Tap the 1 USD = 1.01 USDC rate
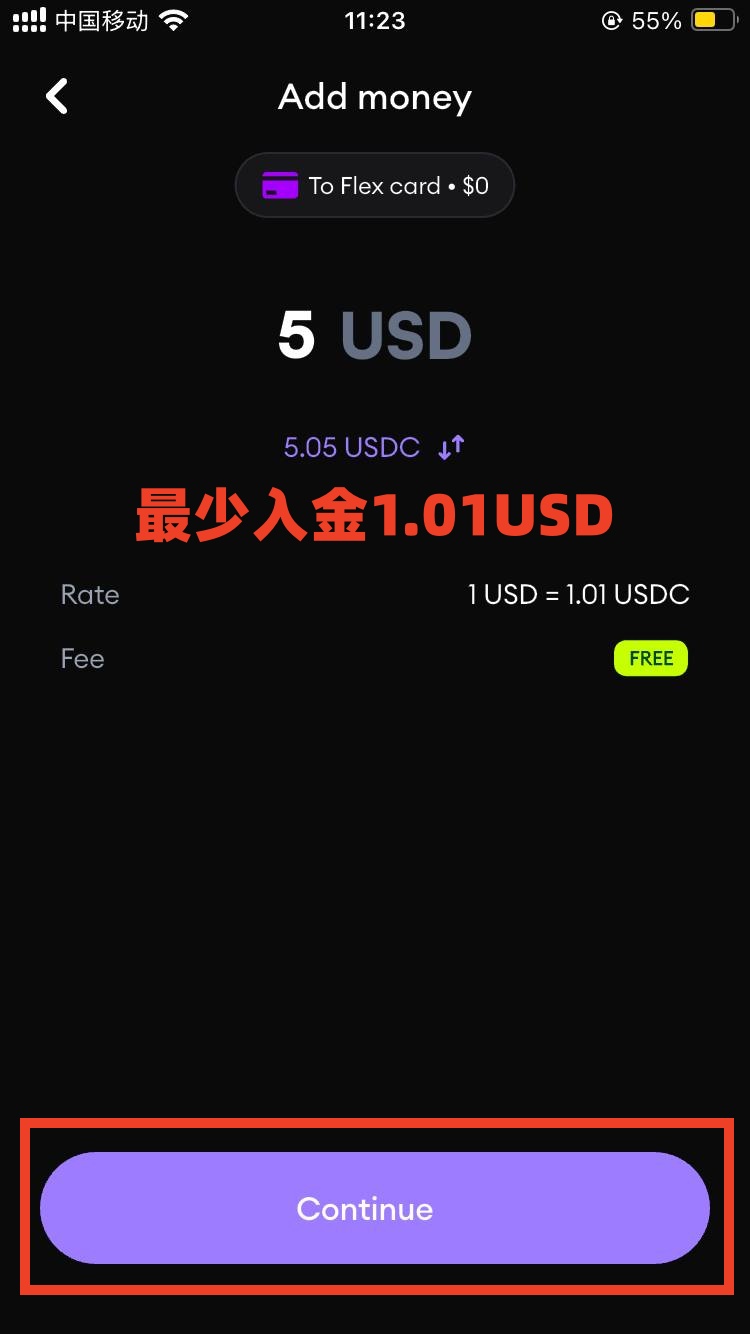750x1334 pixels. [578, 594]
